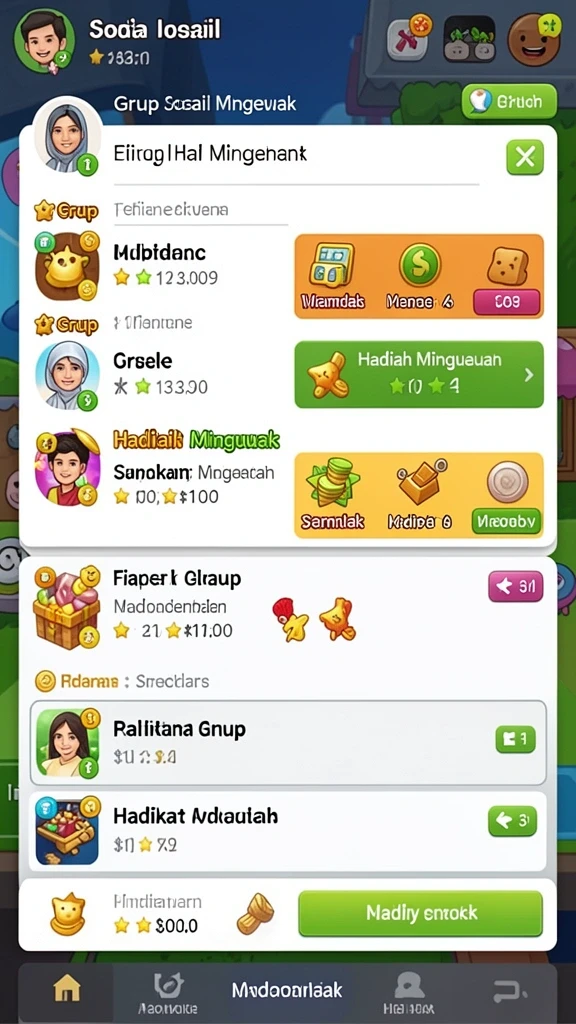Tap the green button on Rallitana Gnup

pos(515,739)
